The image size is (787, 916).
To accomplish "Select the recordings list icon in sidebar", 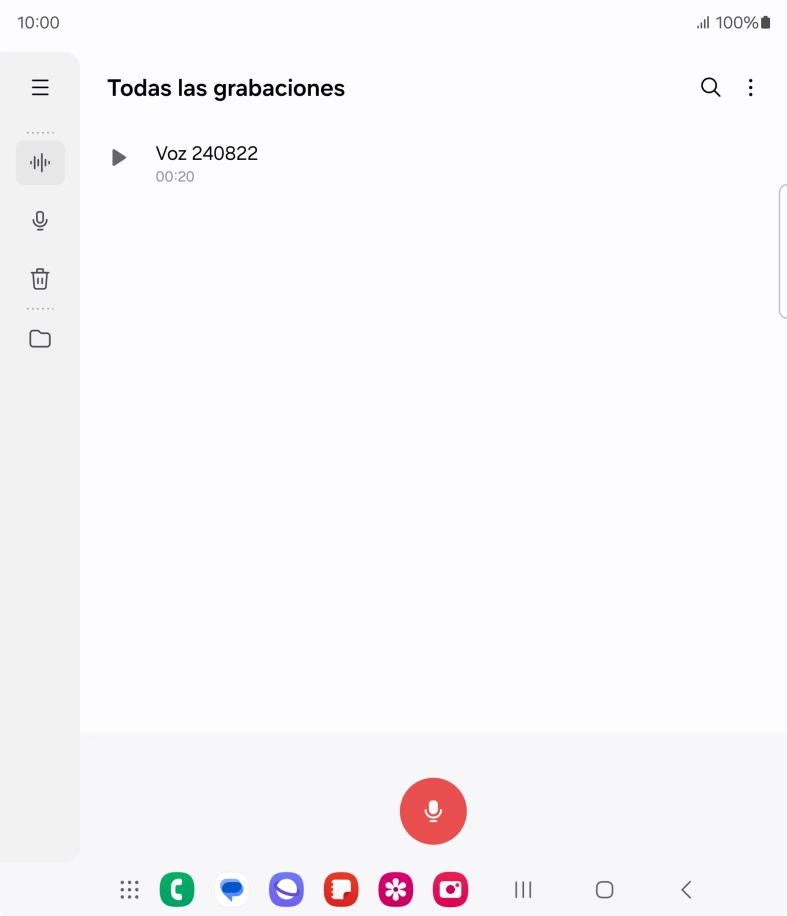I will pos(40,162).
